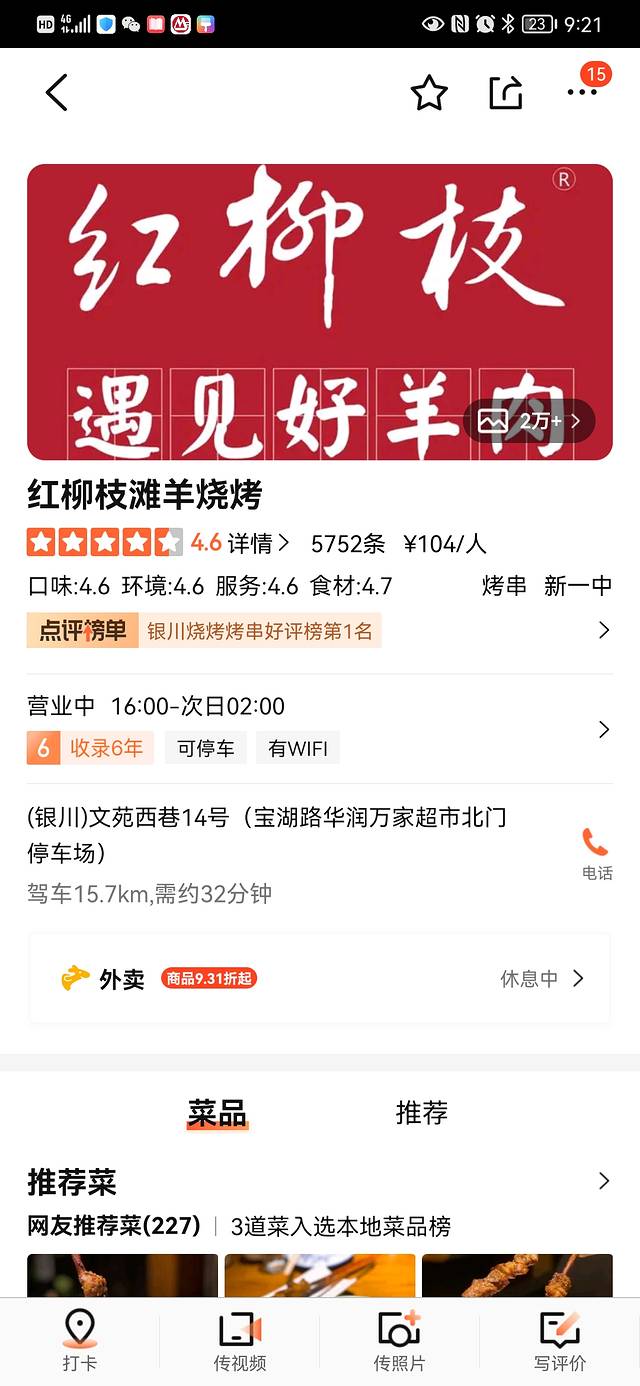Screen dimensions: 640x1386
Task: Open the 外卖 takeout card
Action: click(320, 979)
